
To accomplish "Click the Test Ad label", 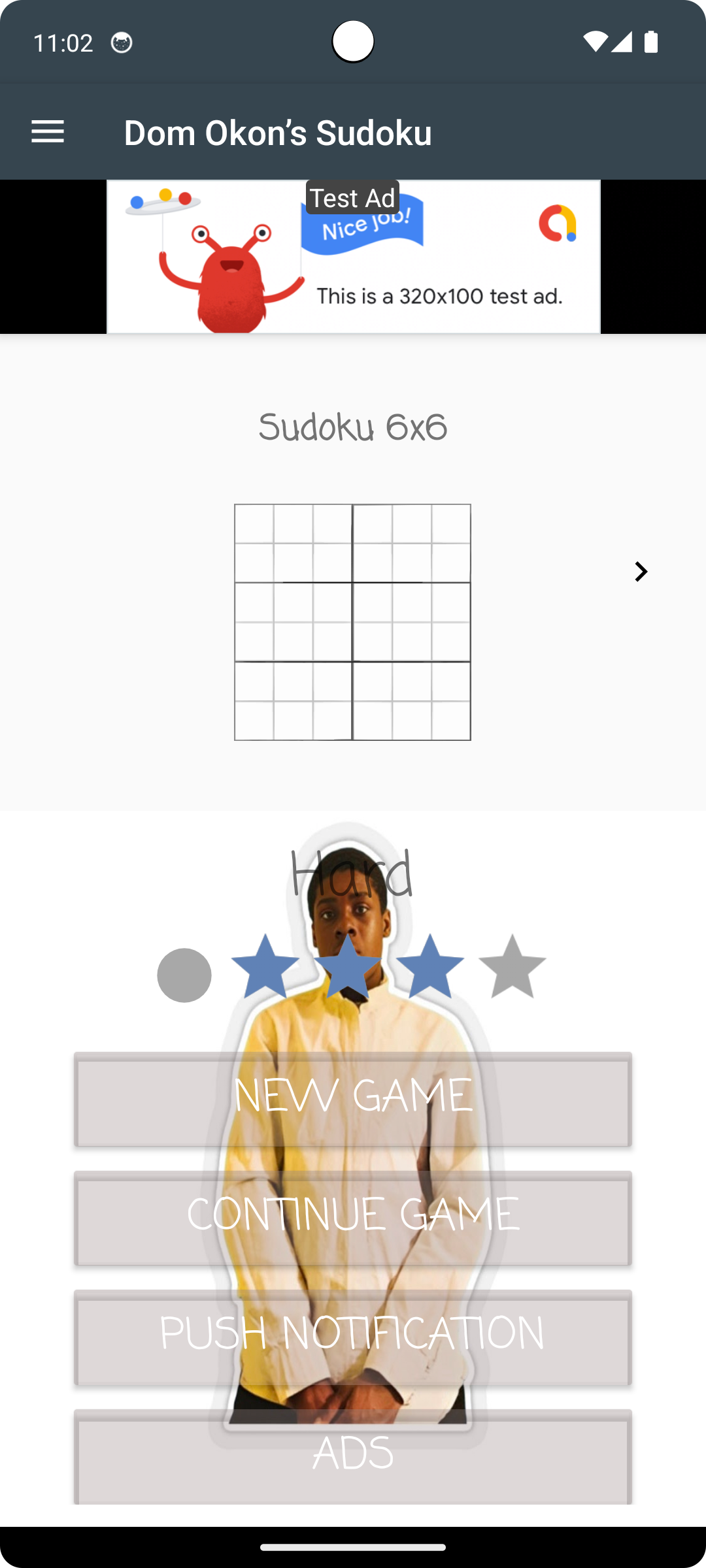I will 352,197.
